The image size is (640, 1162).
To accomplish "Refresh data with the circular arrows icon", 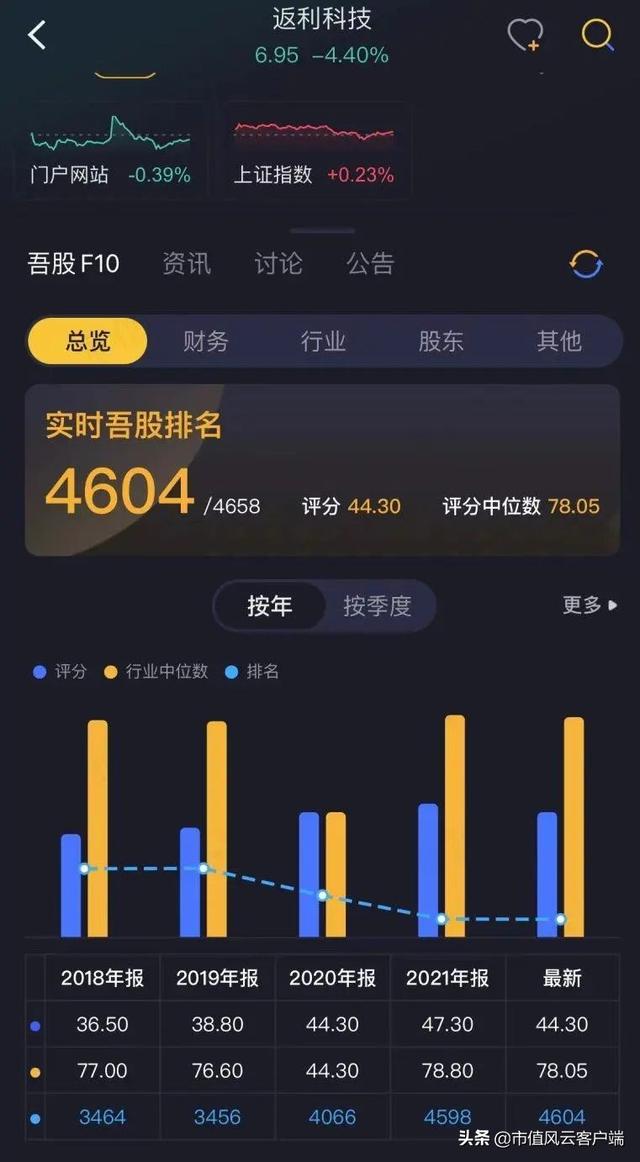I will (586, 264).
